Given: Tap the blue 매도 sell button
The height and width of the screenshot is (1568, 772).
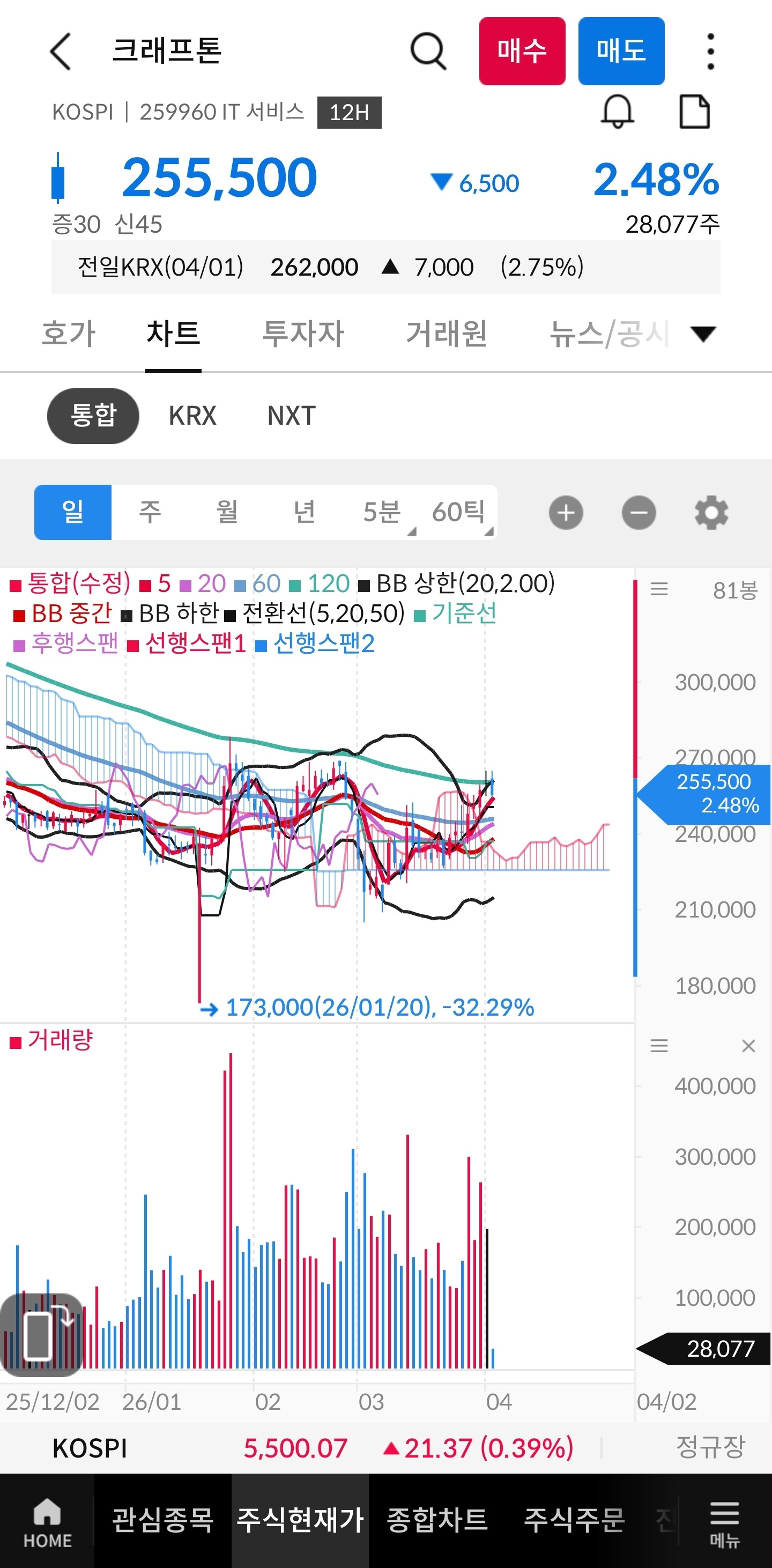Looking at the screenshot, I should tap(621, 51).
